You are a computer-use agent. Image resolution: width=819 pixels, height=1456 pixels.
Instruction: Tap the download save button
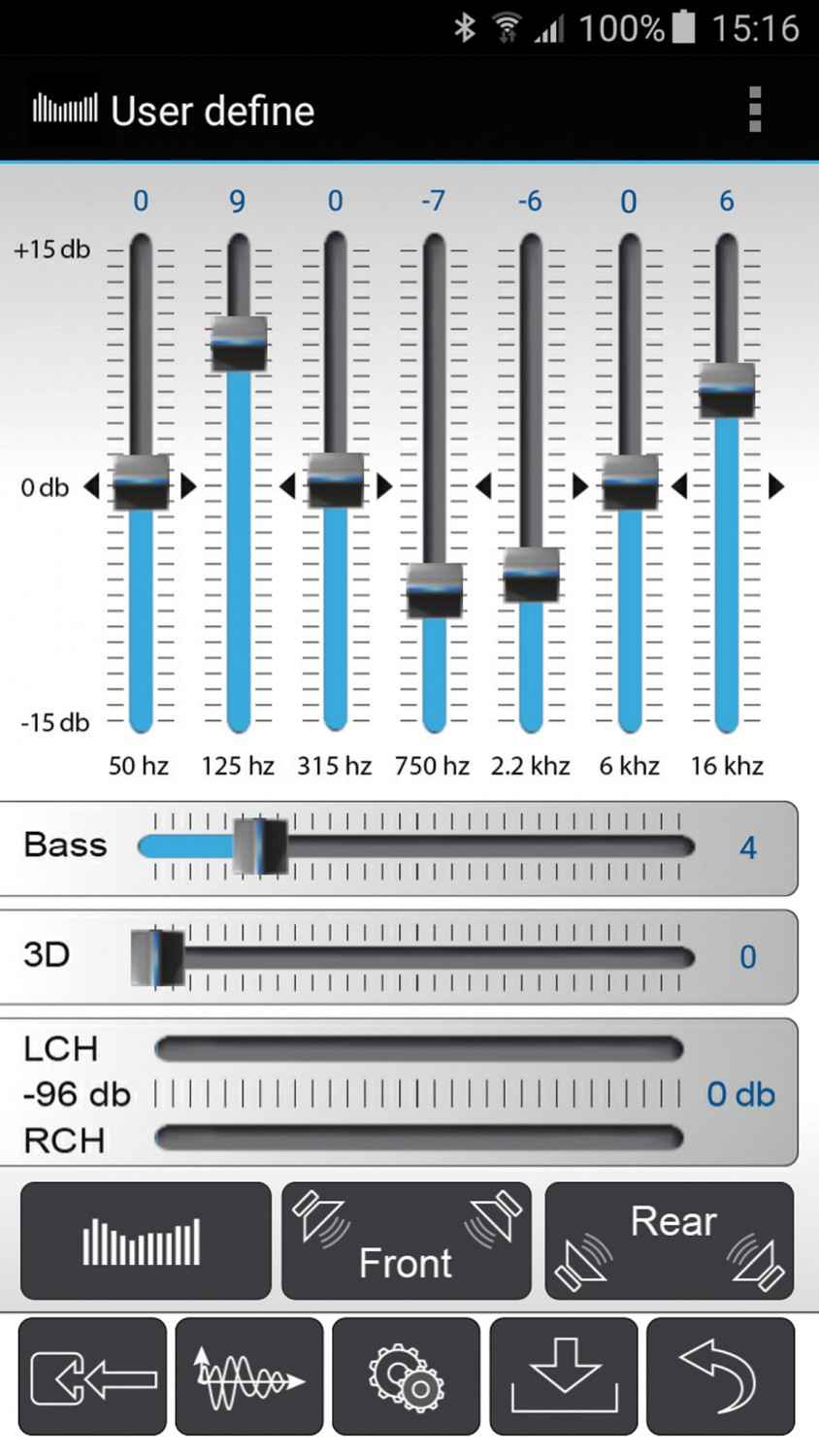pyautogui.click(x=564, y=1376)
